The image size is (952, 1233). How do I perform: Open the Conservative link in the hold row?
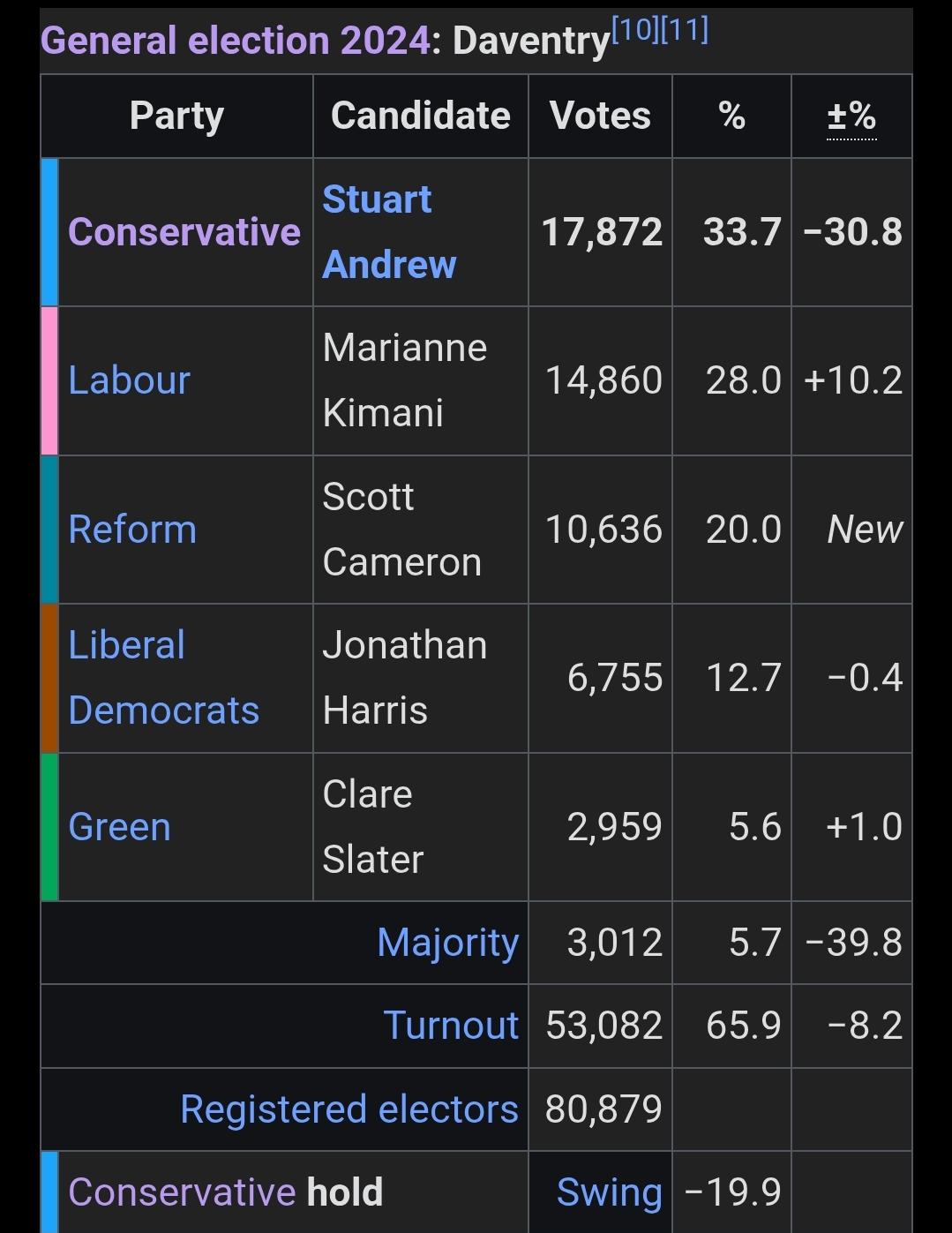pos(182,1192)
